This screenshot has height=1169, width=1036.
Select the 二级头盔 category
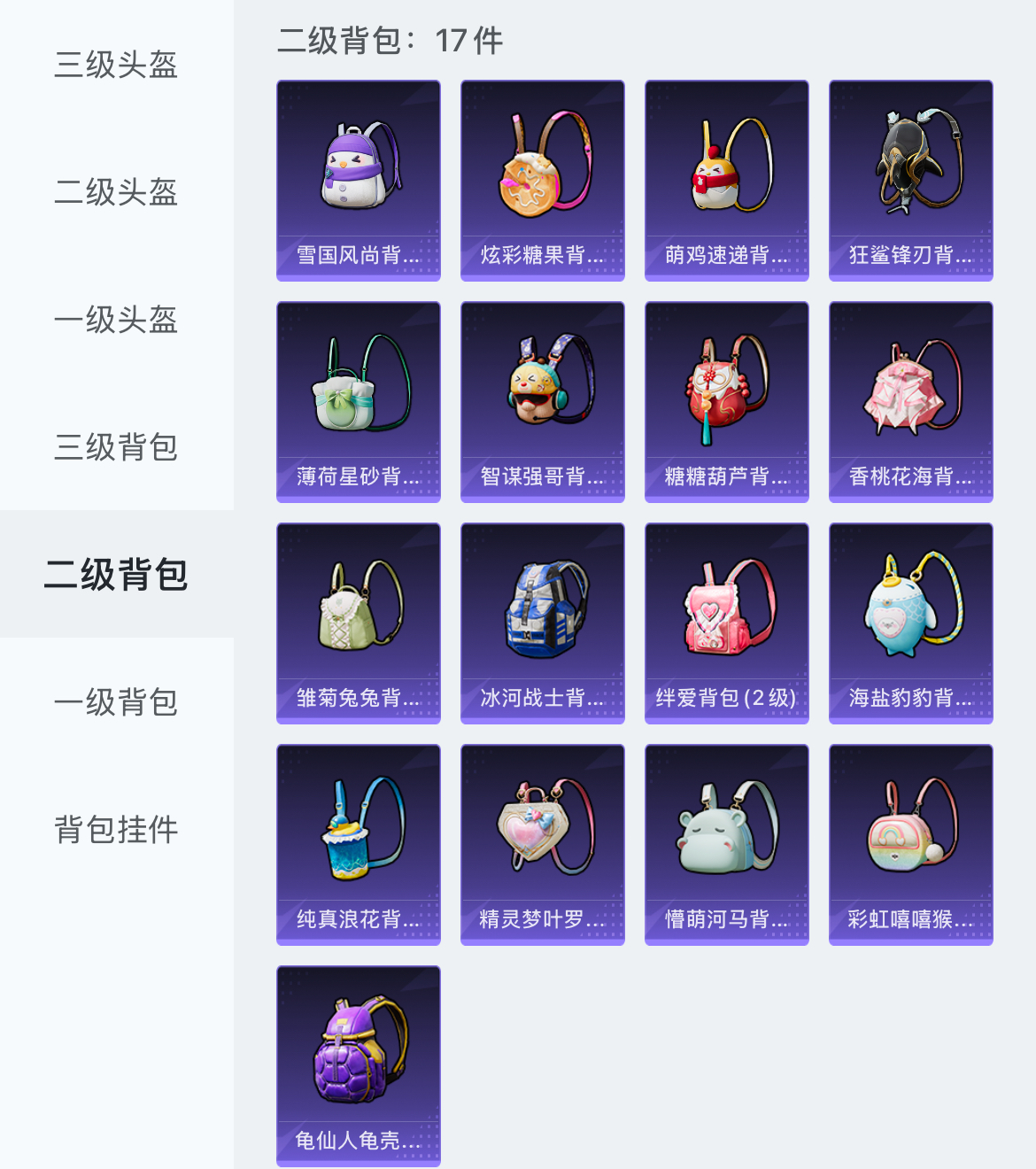pyautogui.click(x=116, y=192)
